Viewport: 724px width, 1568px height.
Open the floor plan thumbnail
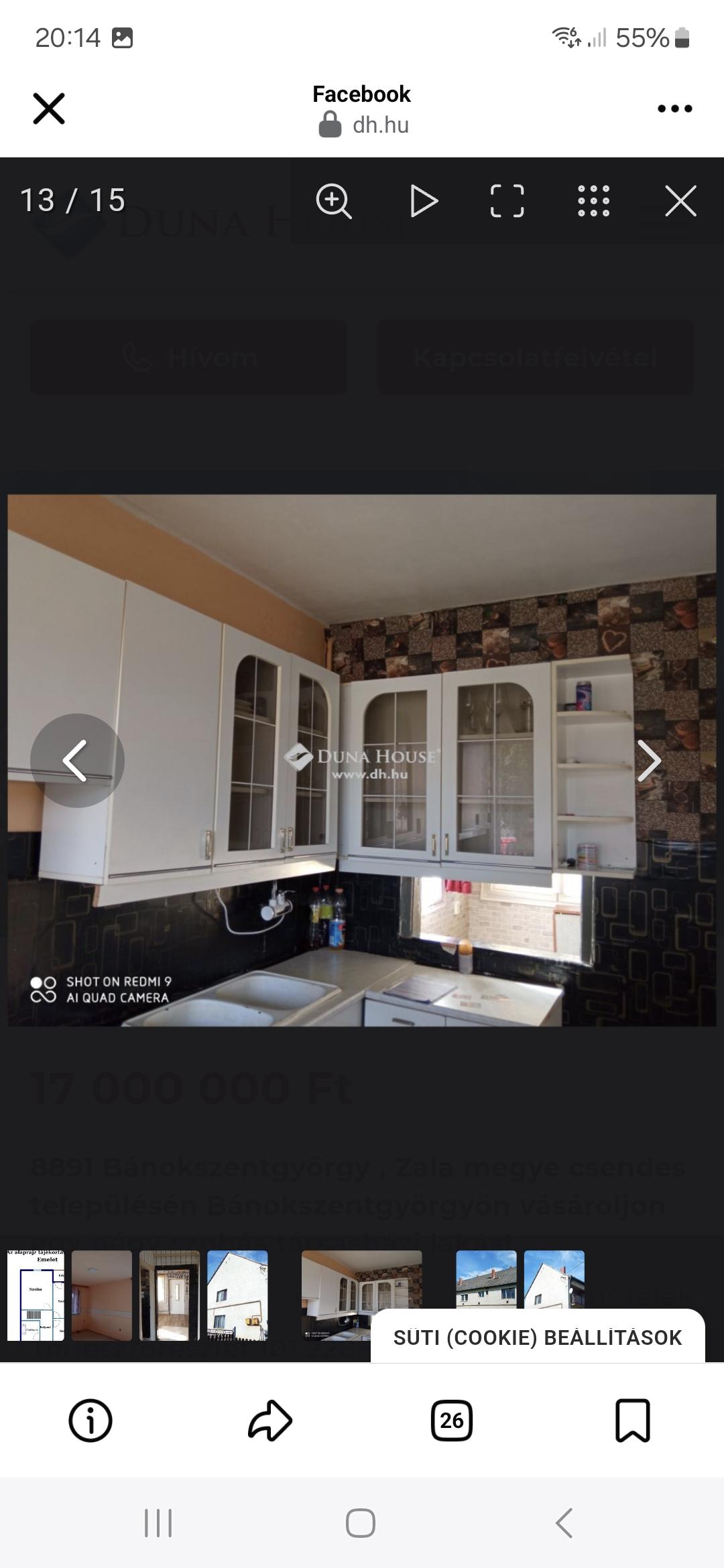click(x=36, y=1295)
